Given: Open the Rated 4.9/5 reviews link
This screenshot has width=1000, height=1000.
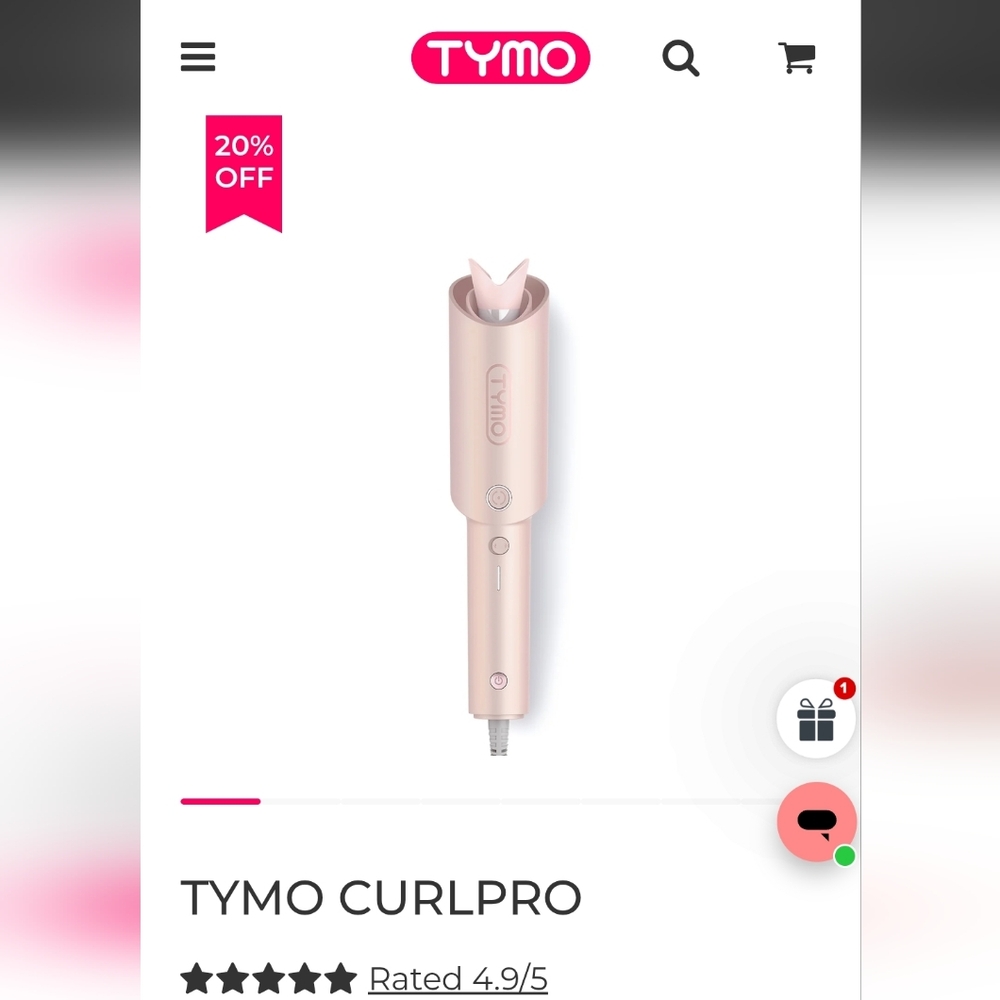Looking at the screenshot, I should 458,978.
